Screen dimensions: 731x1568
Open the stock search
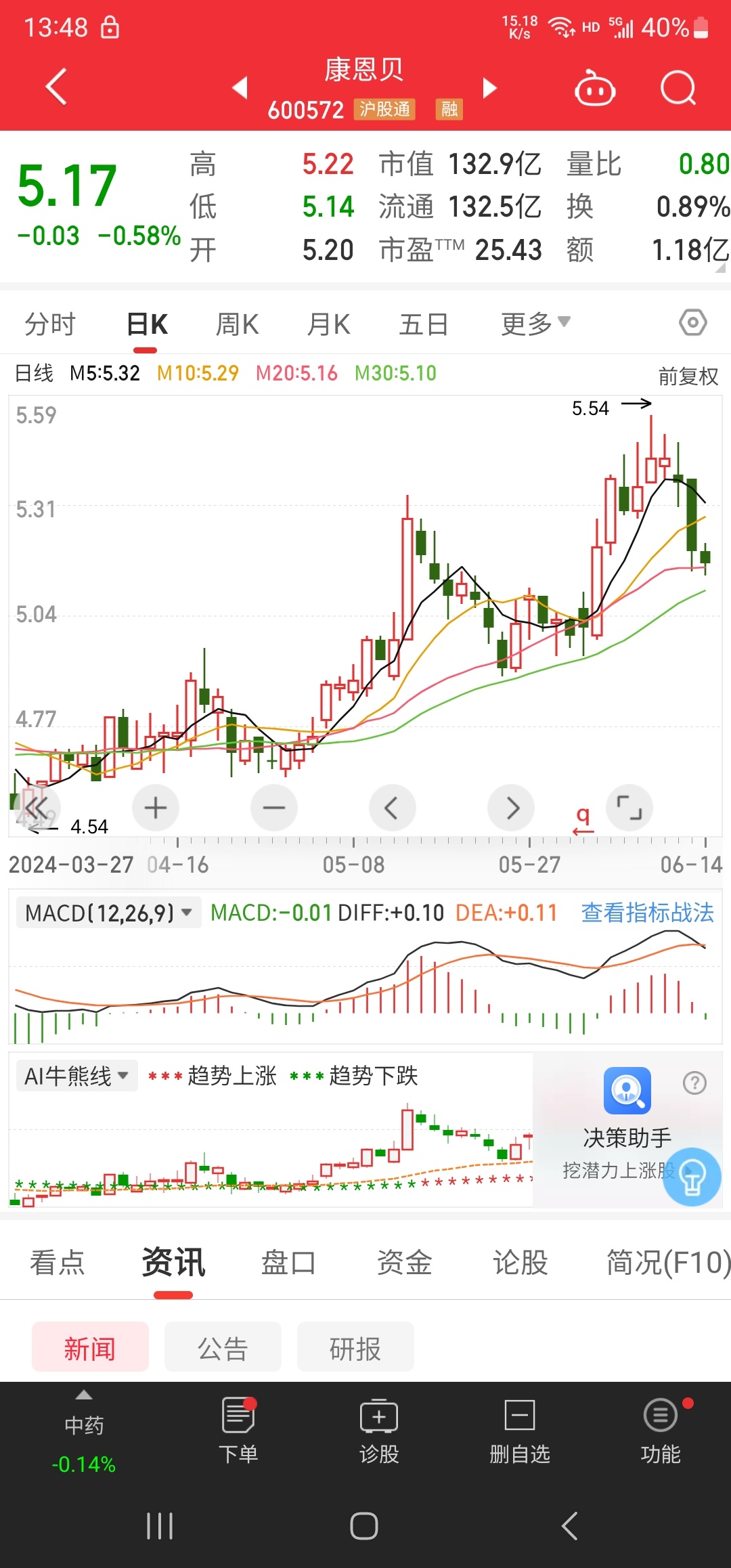click(x=677, y=87)
